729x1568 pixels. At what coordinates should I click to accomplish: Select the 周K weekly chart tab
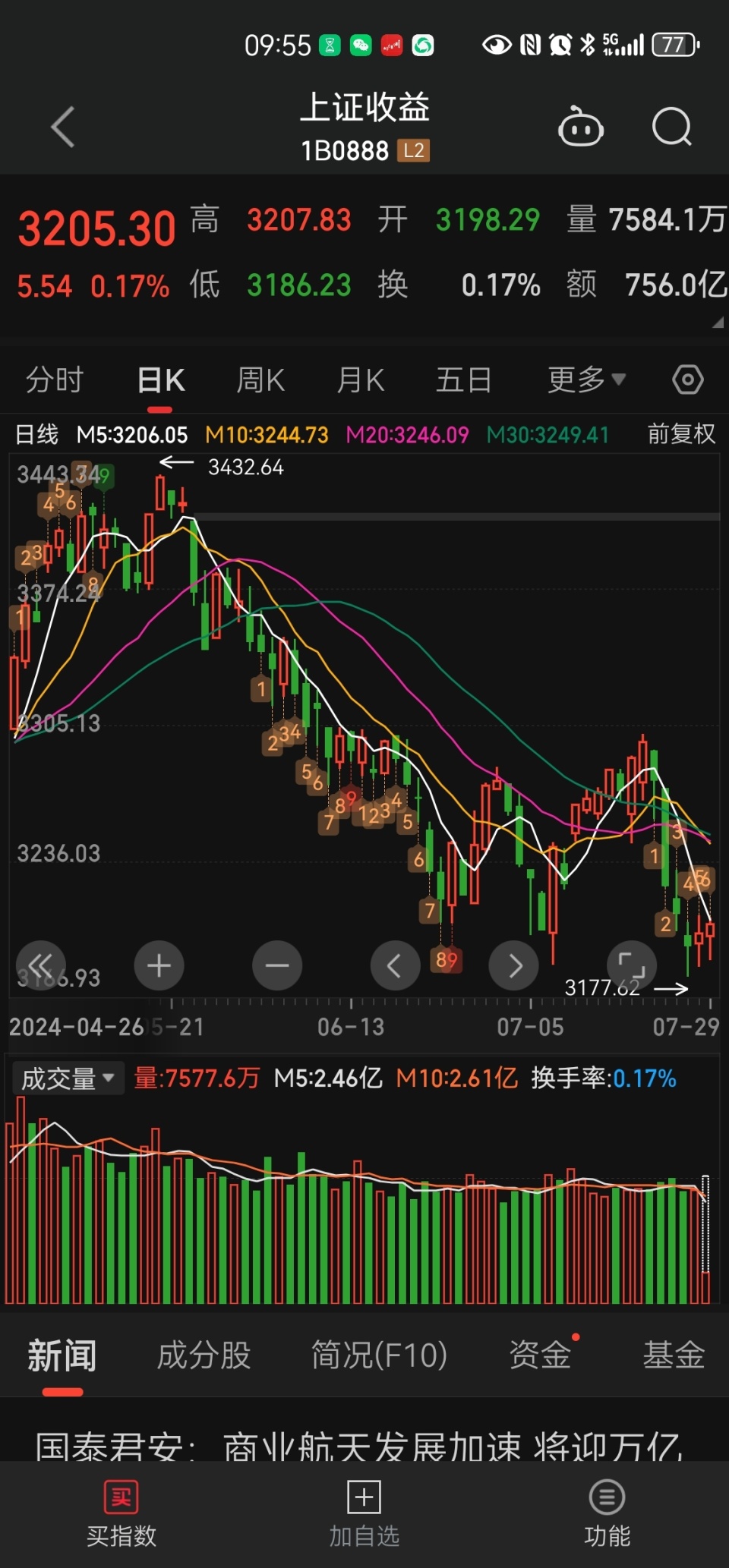click(x=260, y=379)
